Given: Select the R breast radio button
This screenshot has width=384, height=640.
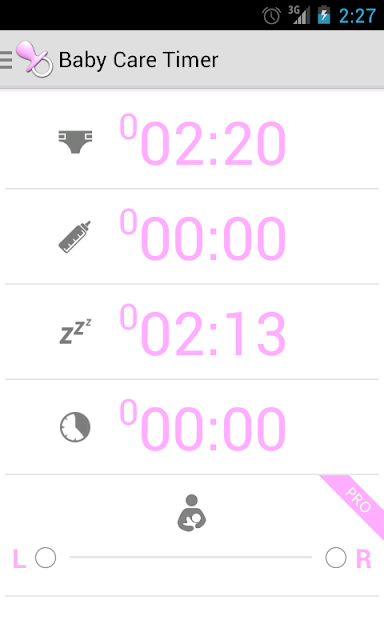Looking at the screenshot, I should (x=336, y=558).
